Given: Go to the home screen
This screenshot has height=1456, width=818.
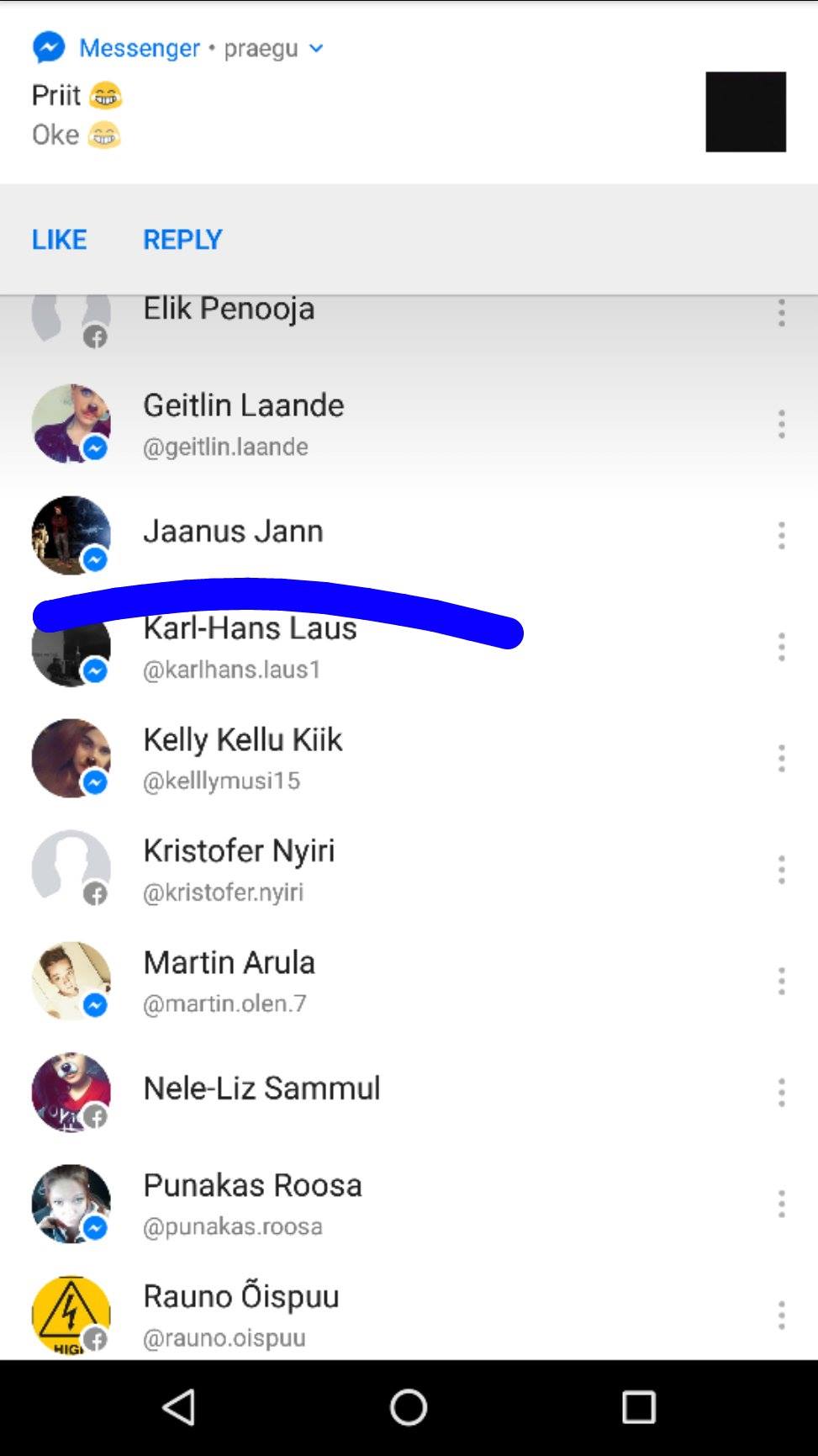Looking at the screenshot, I should coord(409,1406).
